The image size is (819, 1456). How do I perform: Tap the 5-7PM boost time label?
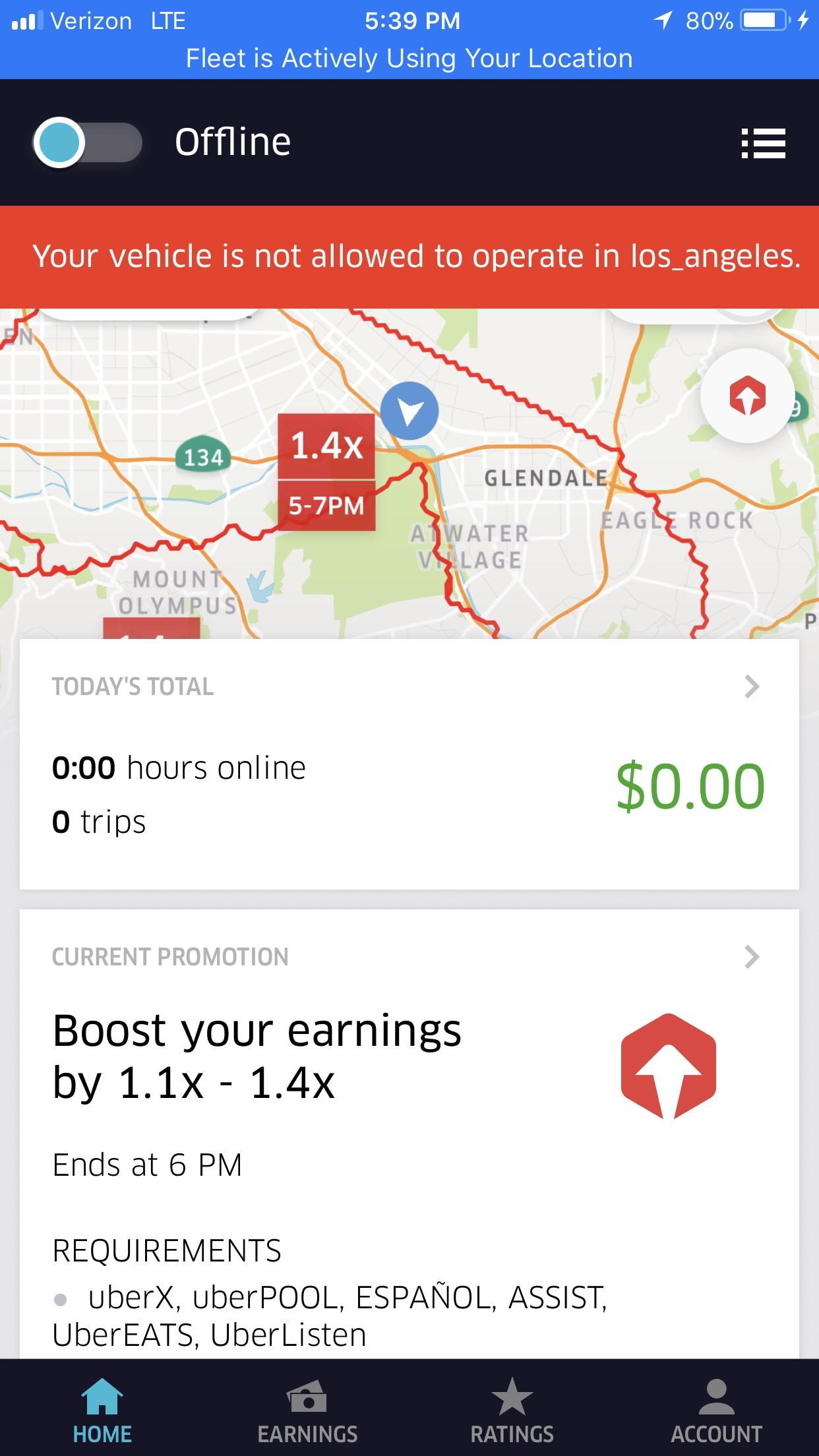328,505
